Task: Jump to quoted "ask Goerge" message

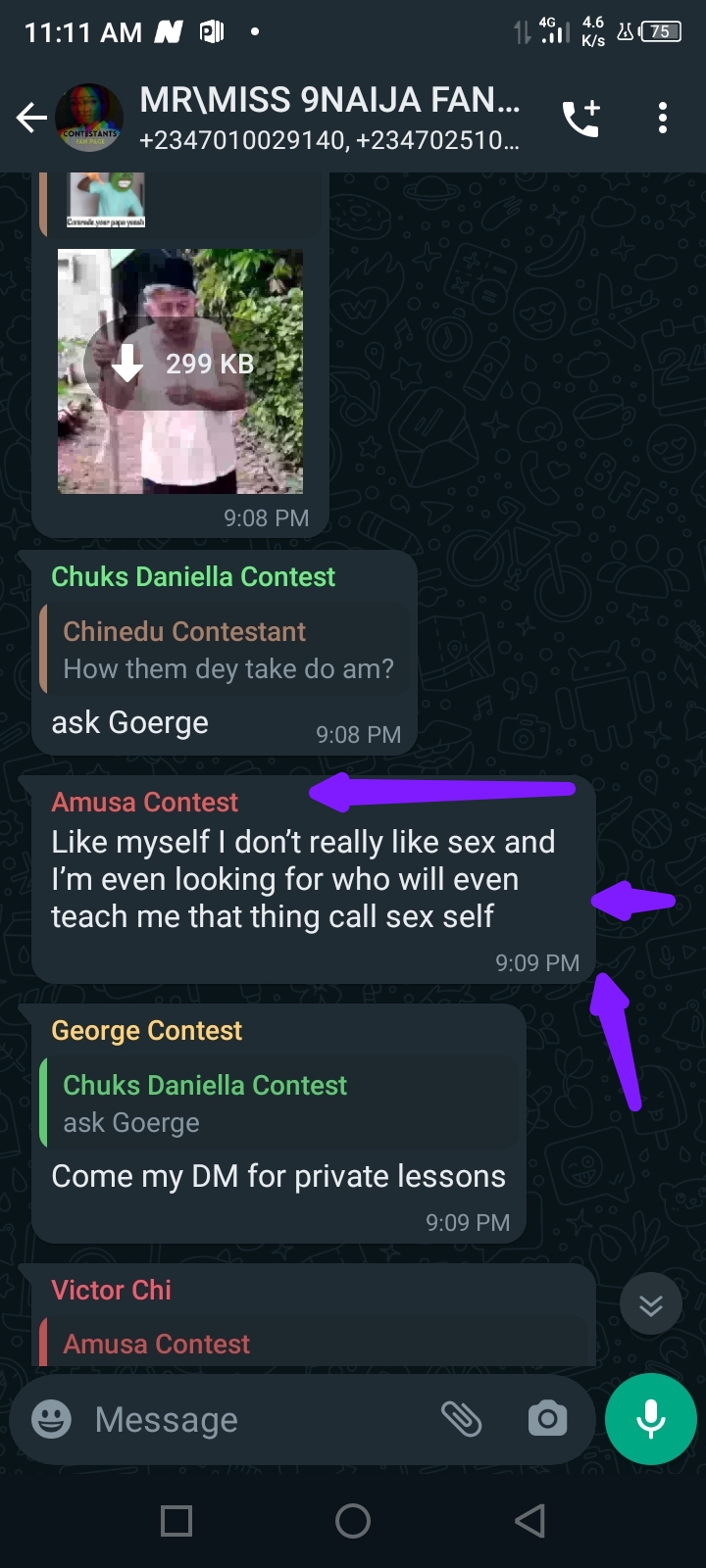Action: tap(279, 1102)
